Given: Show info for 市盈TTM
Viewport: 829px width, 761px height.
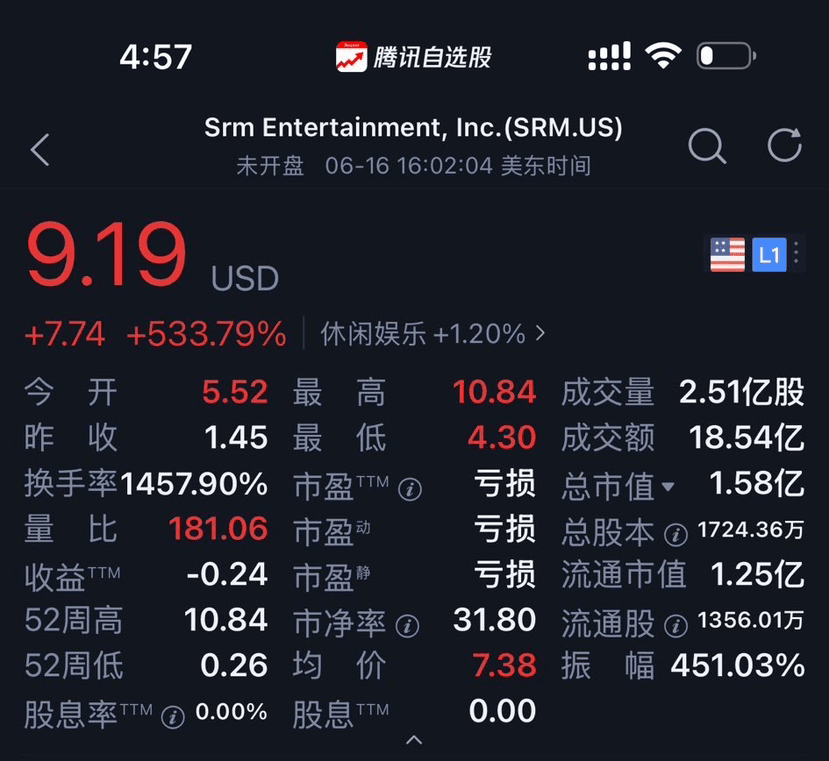Looking at the screenshot, I should [x=410, y=490].
